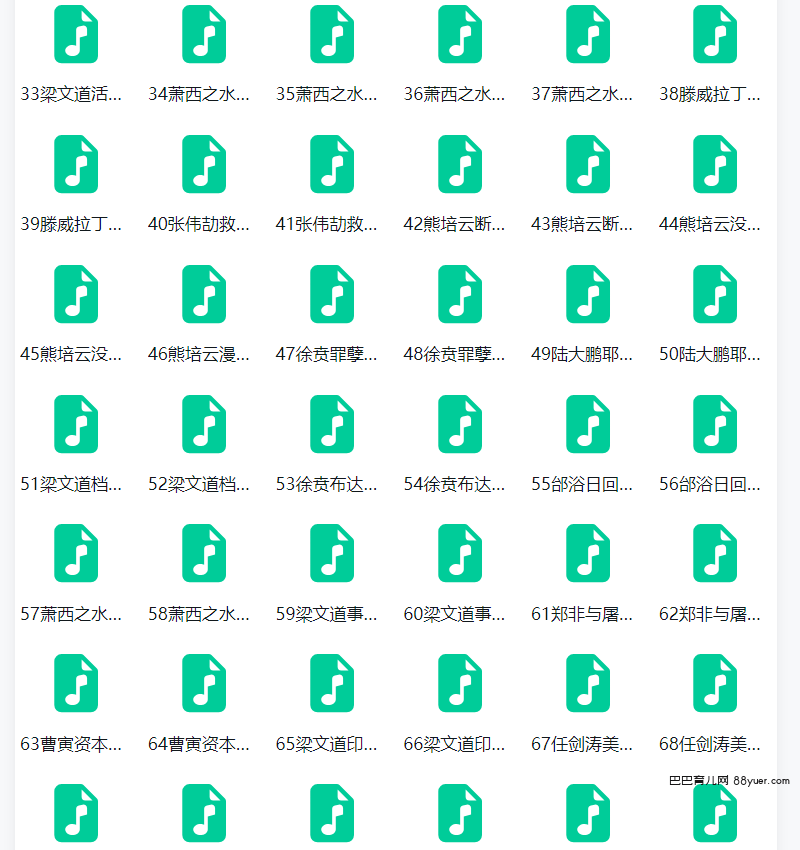This screenshot has width=800, height=850.
Task: Open audio file 40张伟劼救
Action: point(204,164)
